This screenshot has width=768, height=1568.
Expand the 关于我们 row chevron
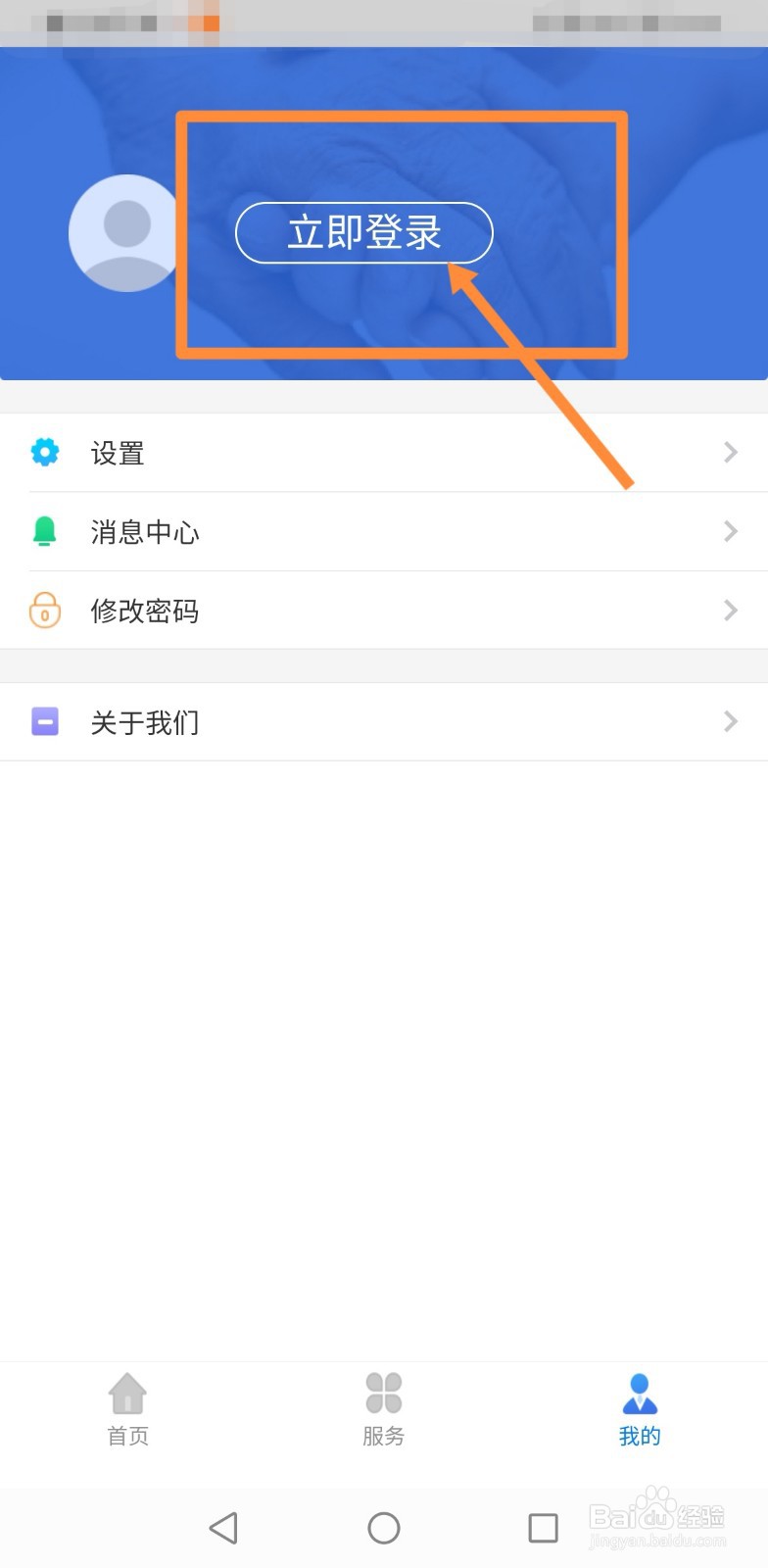tap(730, 721)
